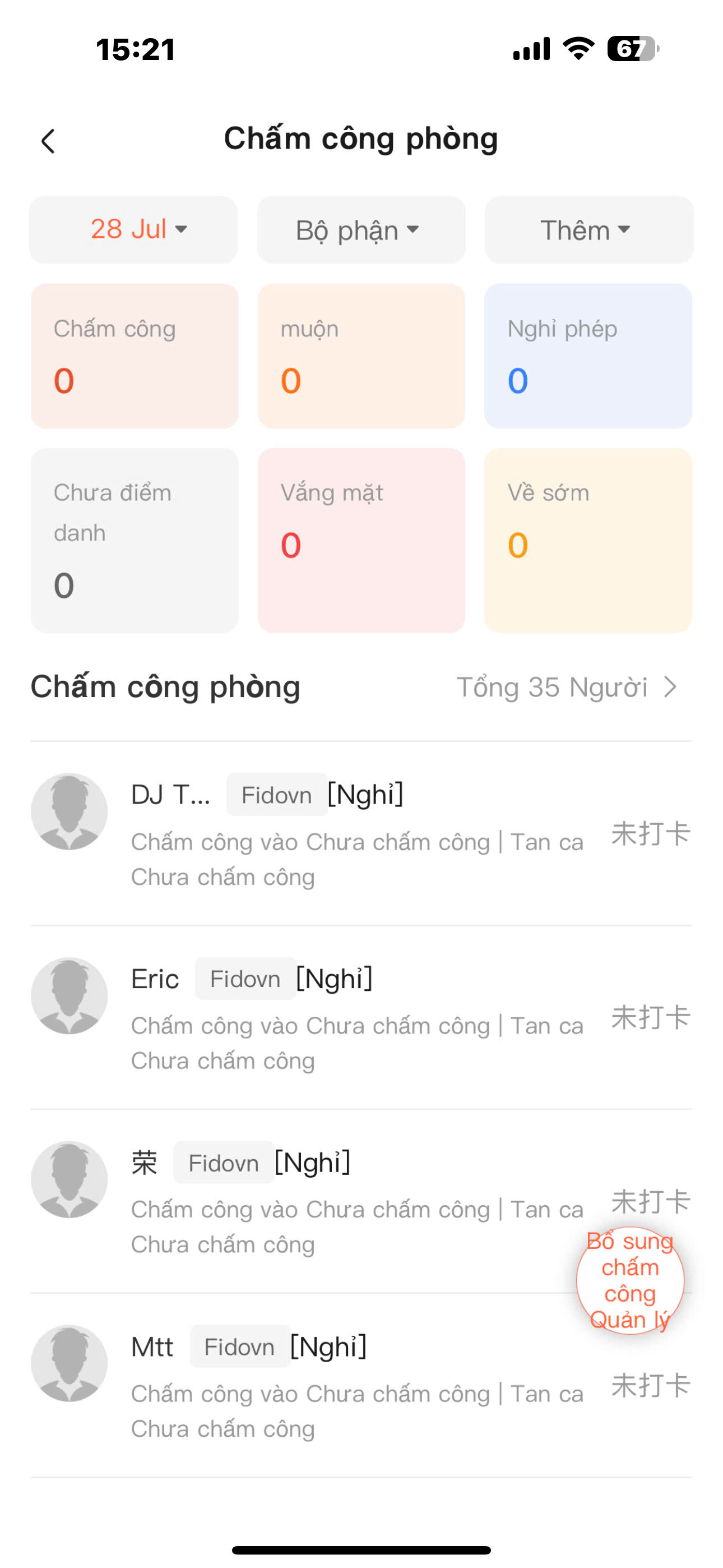Expand the Bộ phận department filter
The height and width of the screenshot is (1568, 723).
point(361,229)
